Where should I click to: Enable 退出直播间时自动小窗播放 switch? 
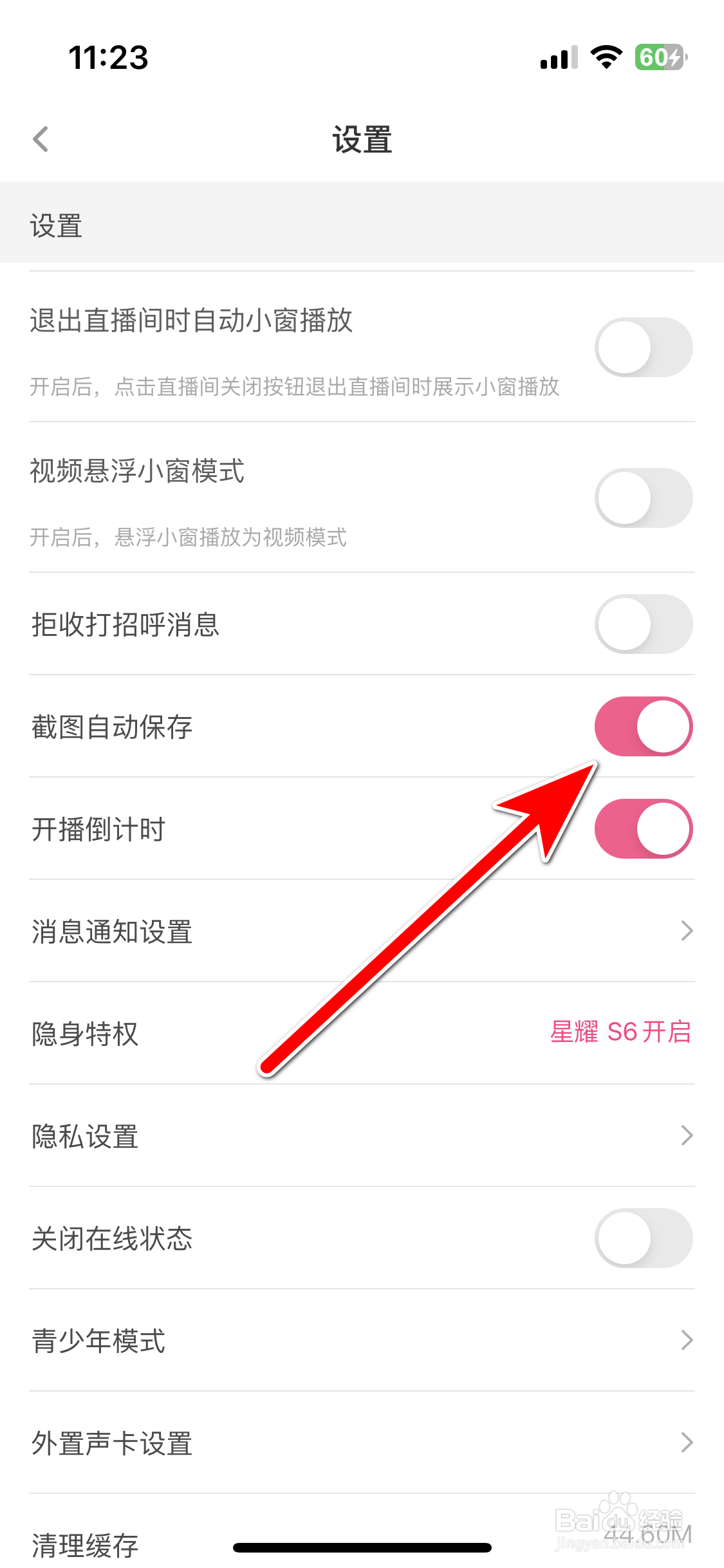click(643, 346)
